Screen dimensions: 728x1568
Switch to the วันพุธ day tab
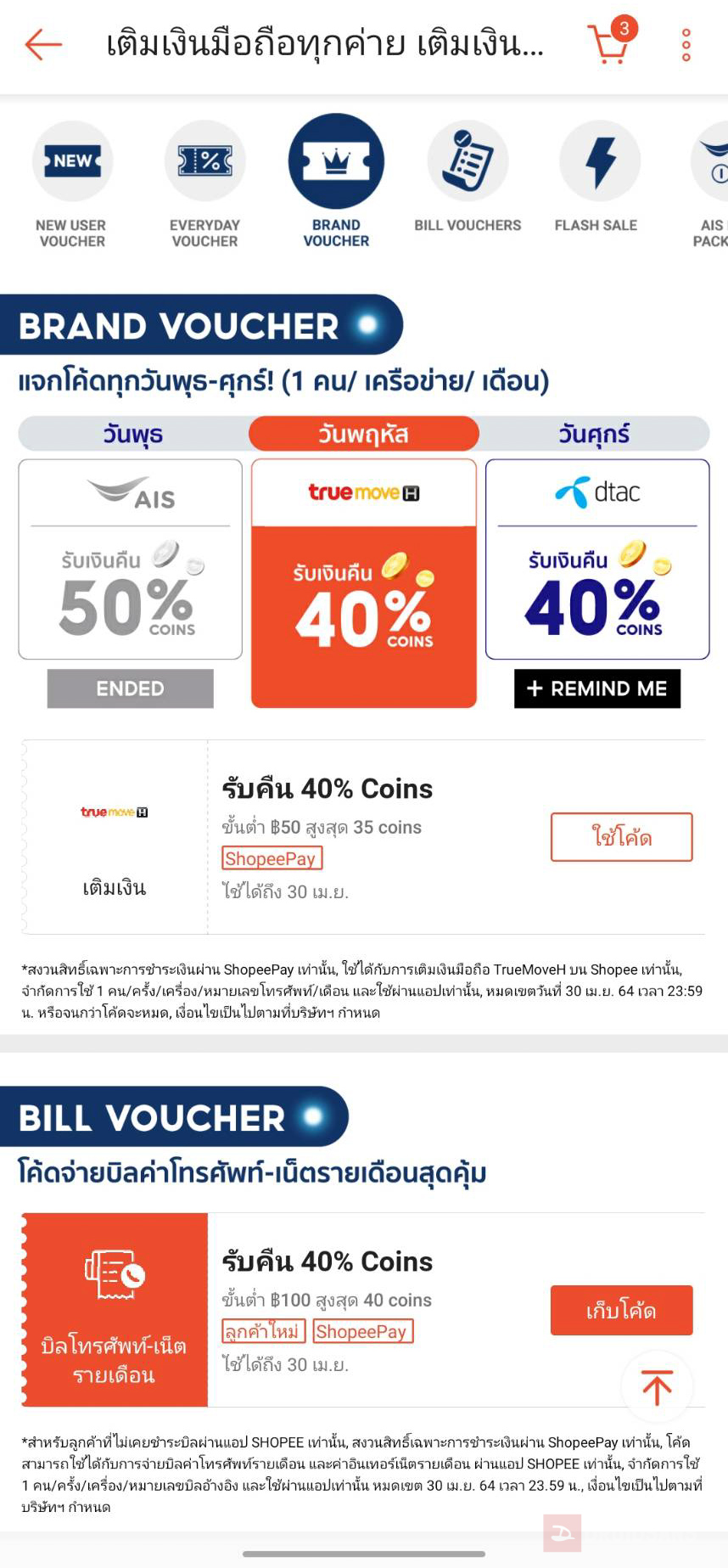pyautogui.click(x=133, y=434)
